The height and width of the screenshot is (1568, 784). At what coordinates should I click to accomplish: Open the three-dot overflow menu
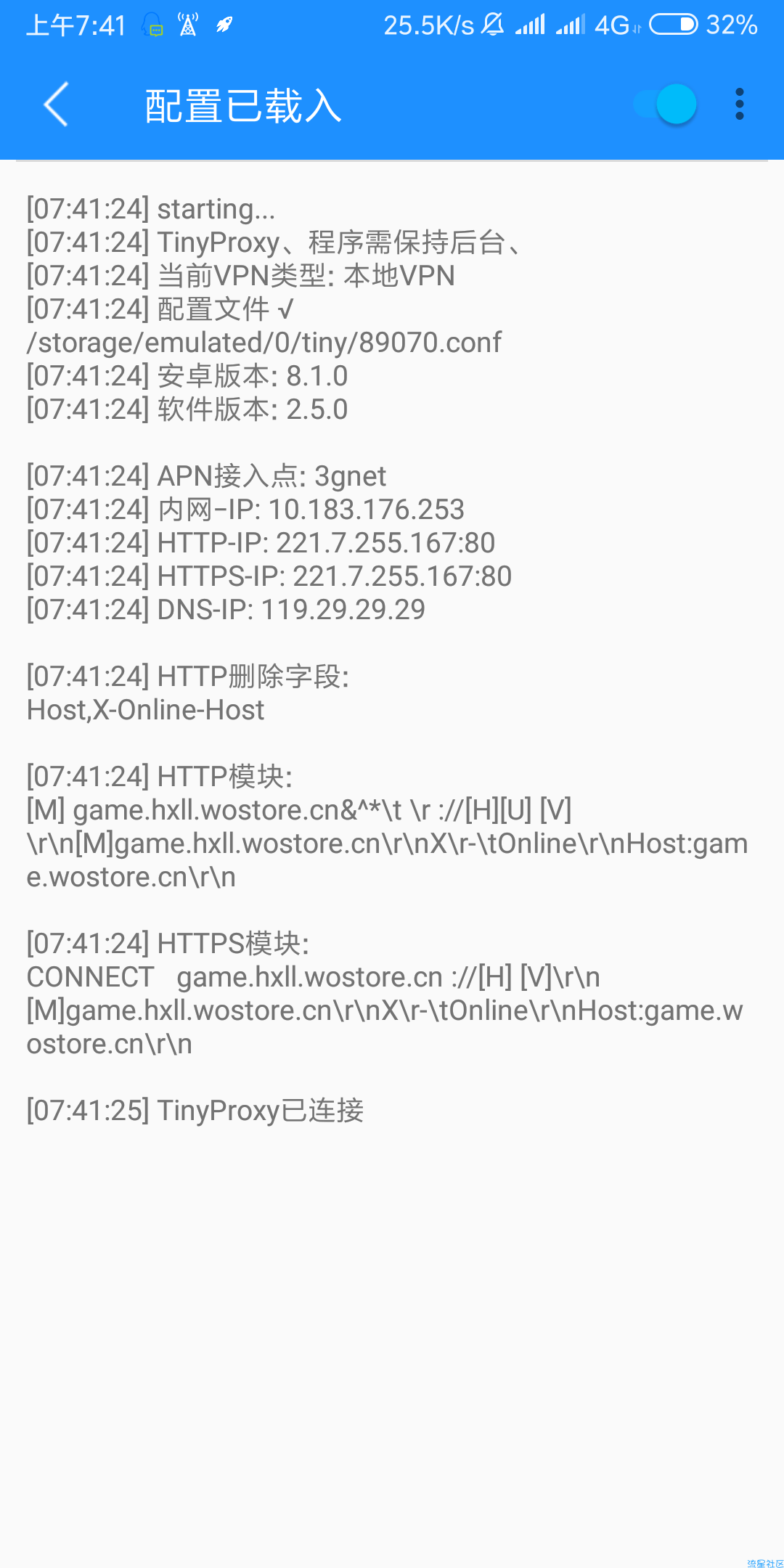[x=739, y=105]
